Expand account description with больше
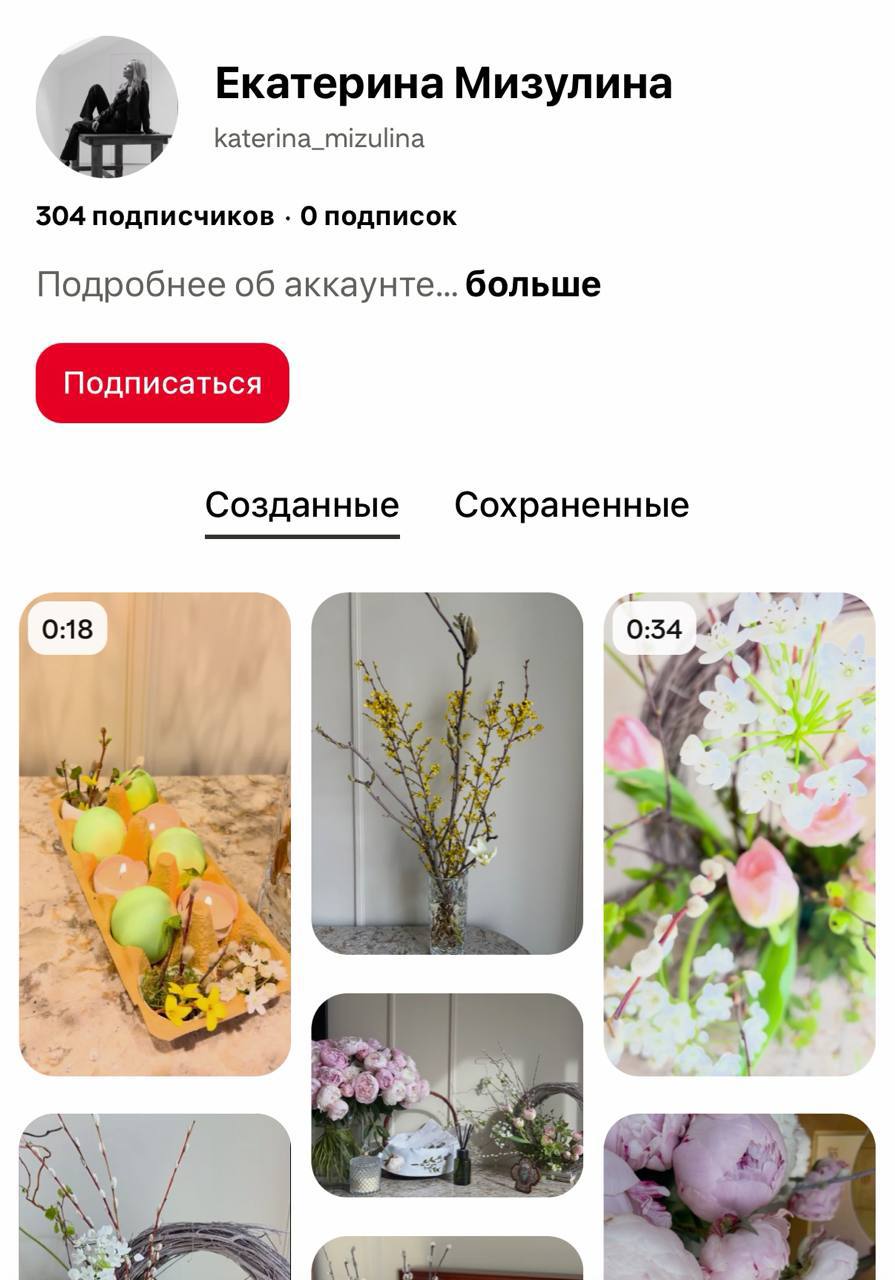The image size is (895, 1280). [533, 285]
